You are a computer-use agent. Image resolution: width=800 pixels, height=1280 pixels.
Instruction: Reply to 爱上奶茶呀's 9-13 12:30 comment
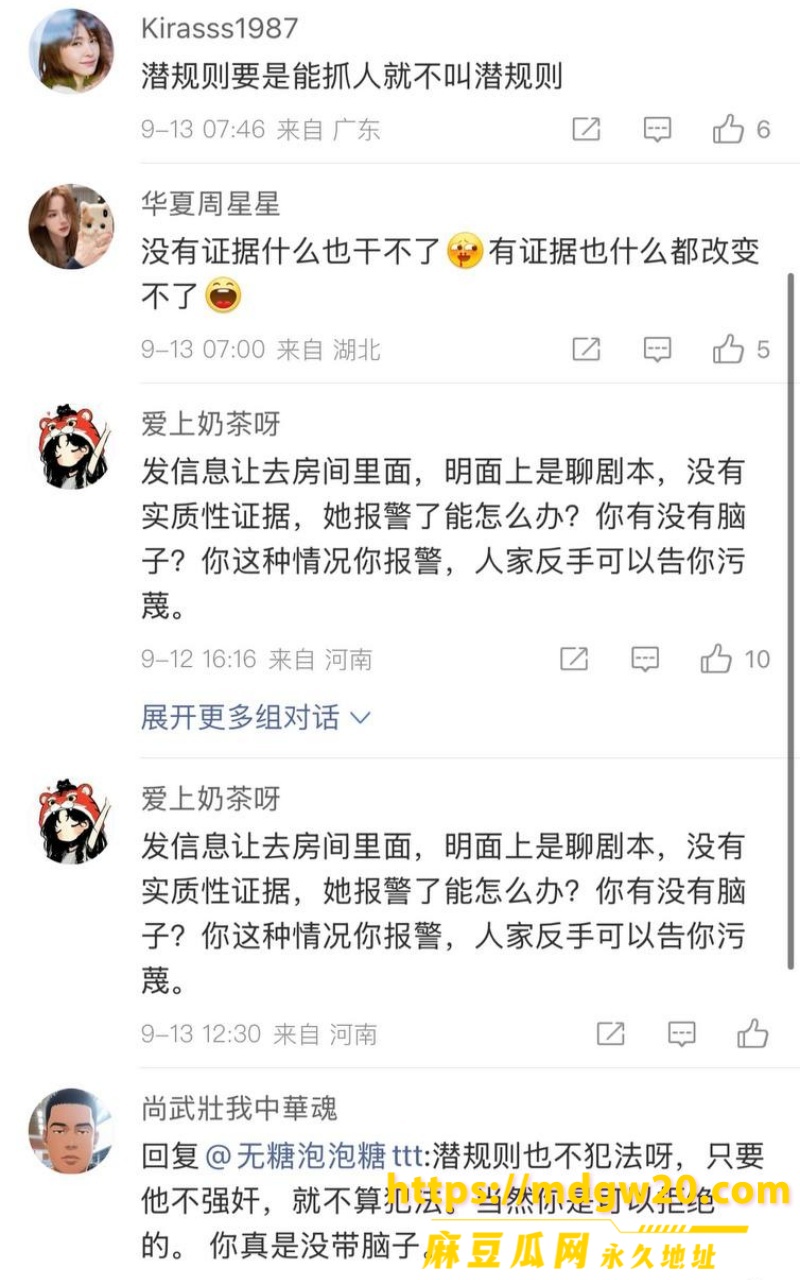682,1034
